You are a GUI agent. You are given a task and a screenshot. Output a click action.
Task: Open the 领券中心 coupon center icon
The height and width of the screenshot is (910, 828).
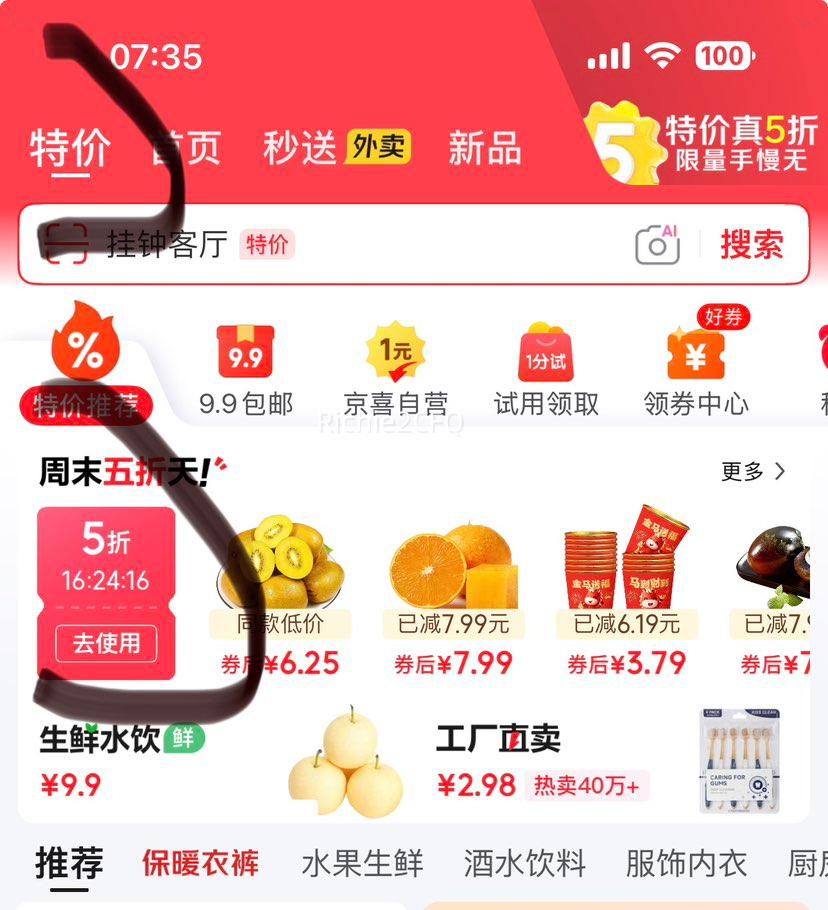coord(696,355)
